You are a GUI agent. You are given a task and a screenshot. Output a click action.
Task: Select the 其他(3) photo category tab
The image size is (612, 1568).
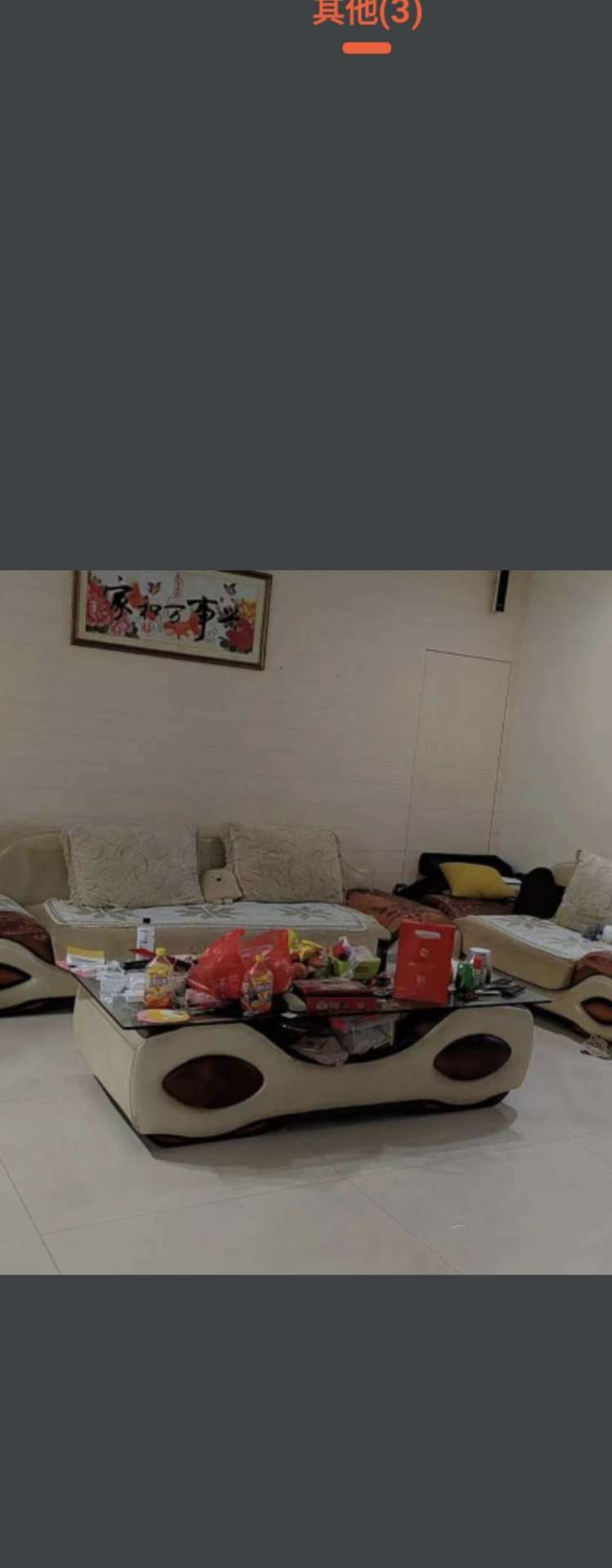click(367, 15)
